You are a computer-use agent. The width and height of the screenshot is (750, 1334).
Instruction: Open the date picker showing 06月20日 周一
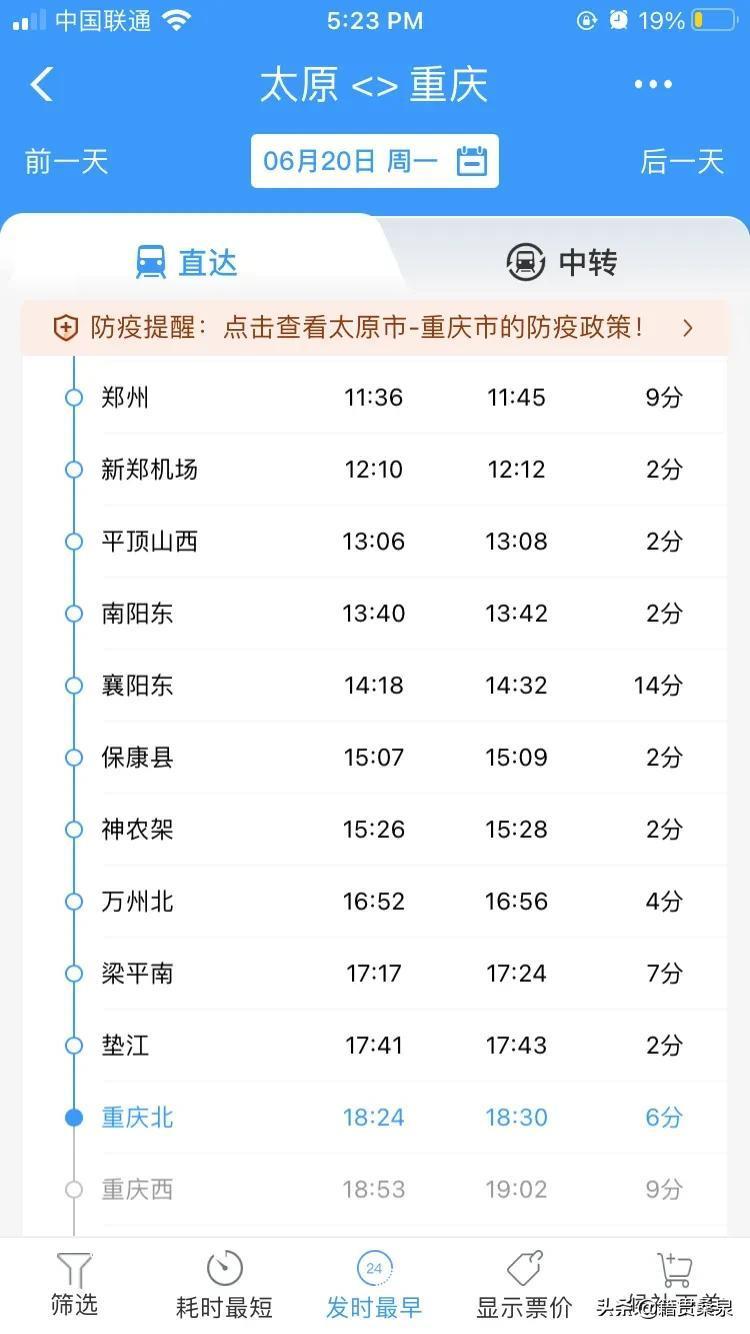pos(374,161)
